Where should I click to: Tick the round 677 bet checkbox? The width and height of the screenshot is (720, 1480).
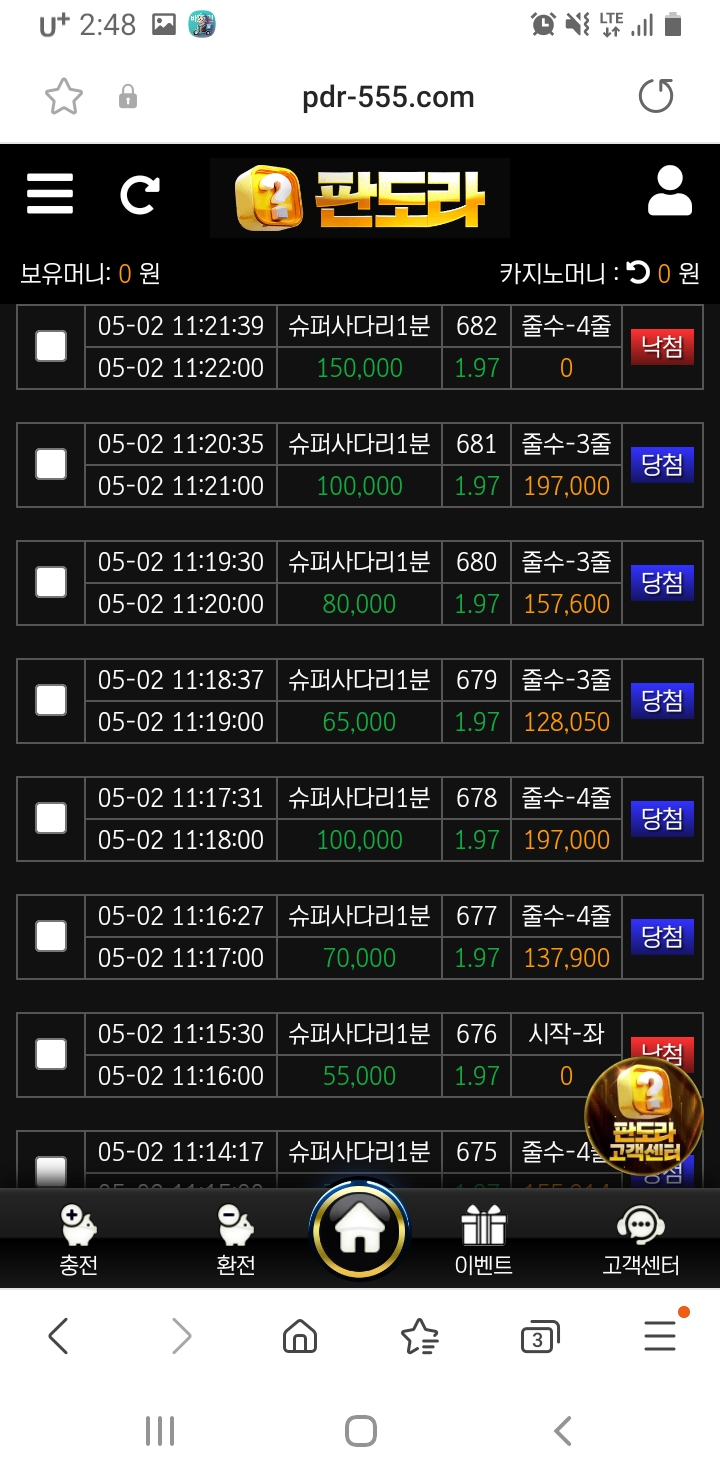click(51, 937)
